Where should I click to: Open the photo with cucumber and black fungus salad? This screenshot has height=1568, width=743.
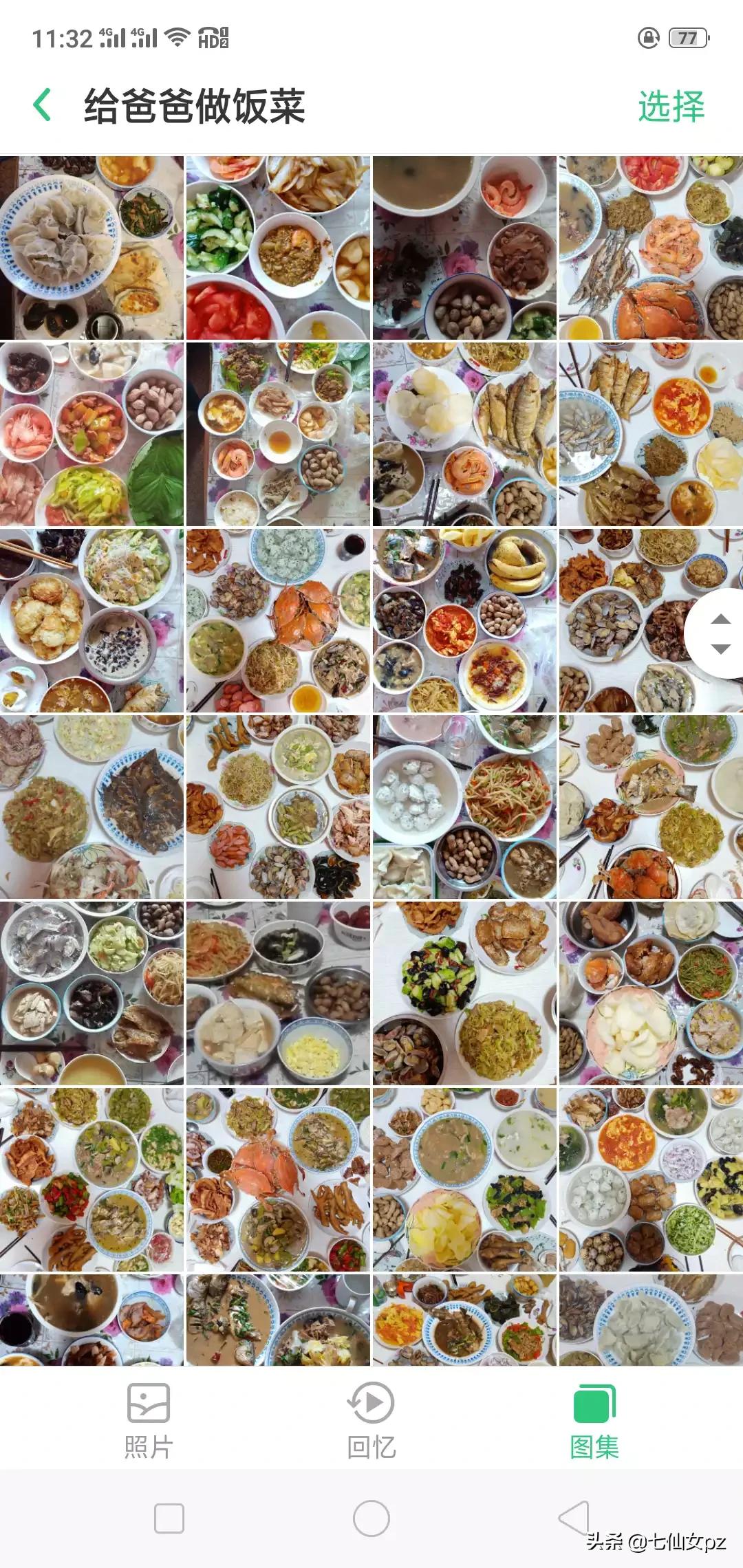pos(464,993)
